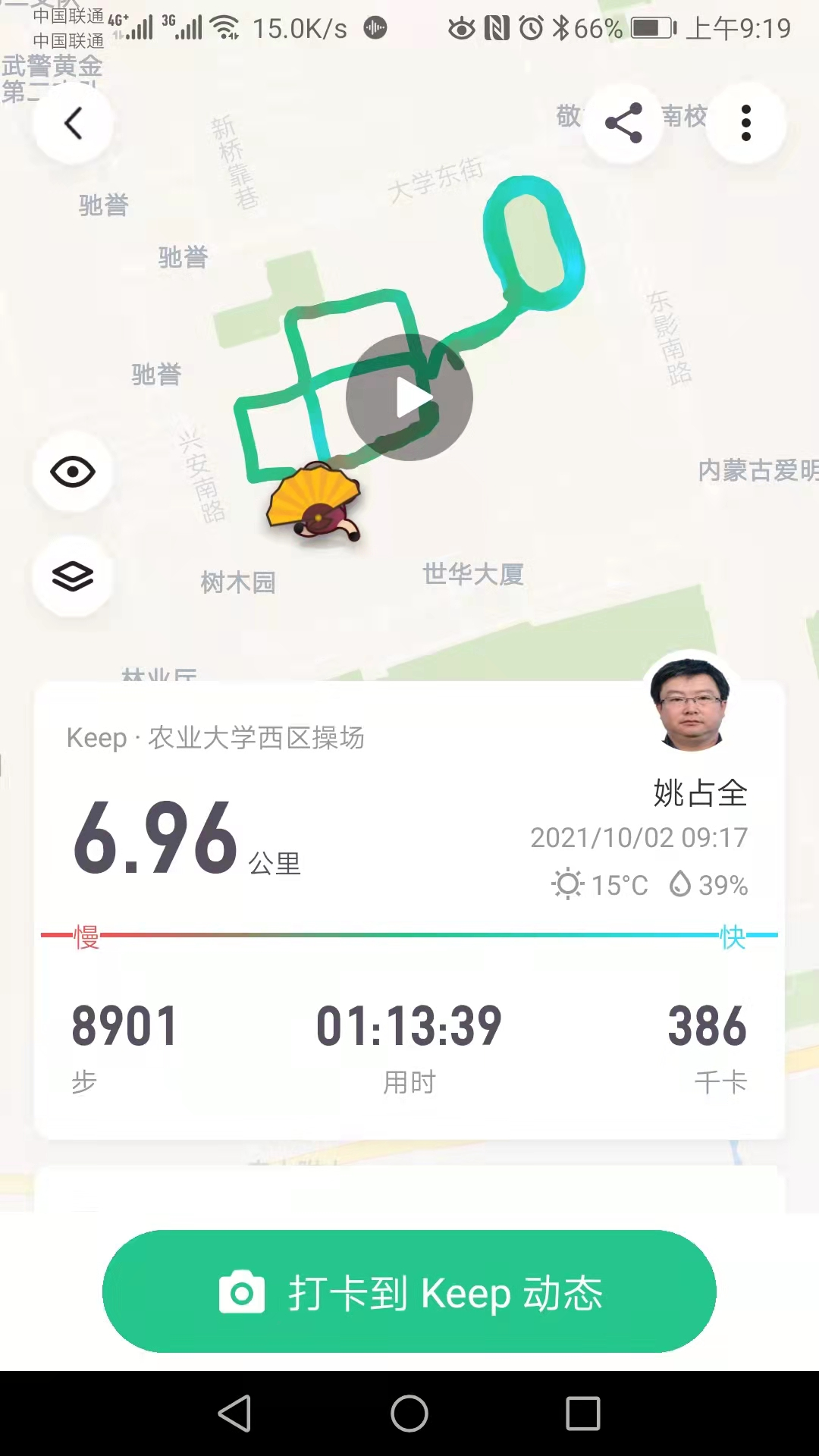Screen dimensions: 819x1456
Task: Tap the system home button
Action: pyautogui.click(x=409, y=1414)
